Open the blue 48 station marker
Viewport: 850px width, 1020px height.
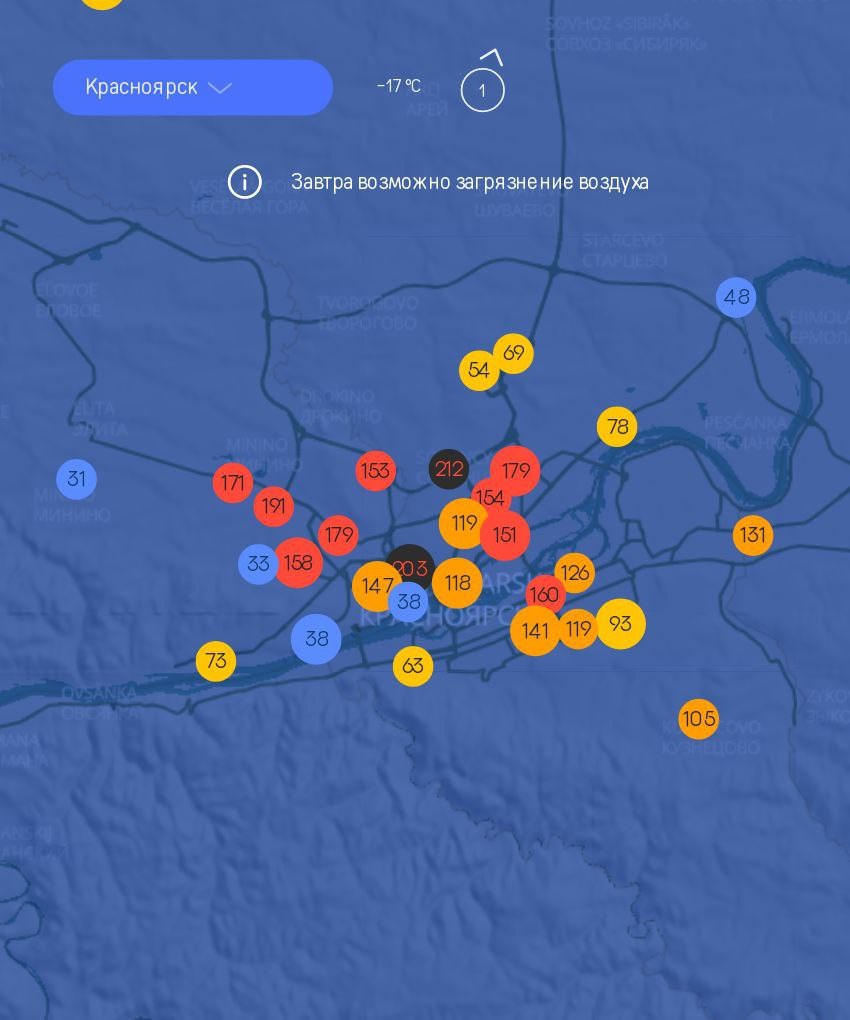point(736,297)
